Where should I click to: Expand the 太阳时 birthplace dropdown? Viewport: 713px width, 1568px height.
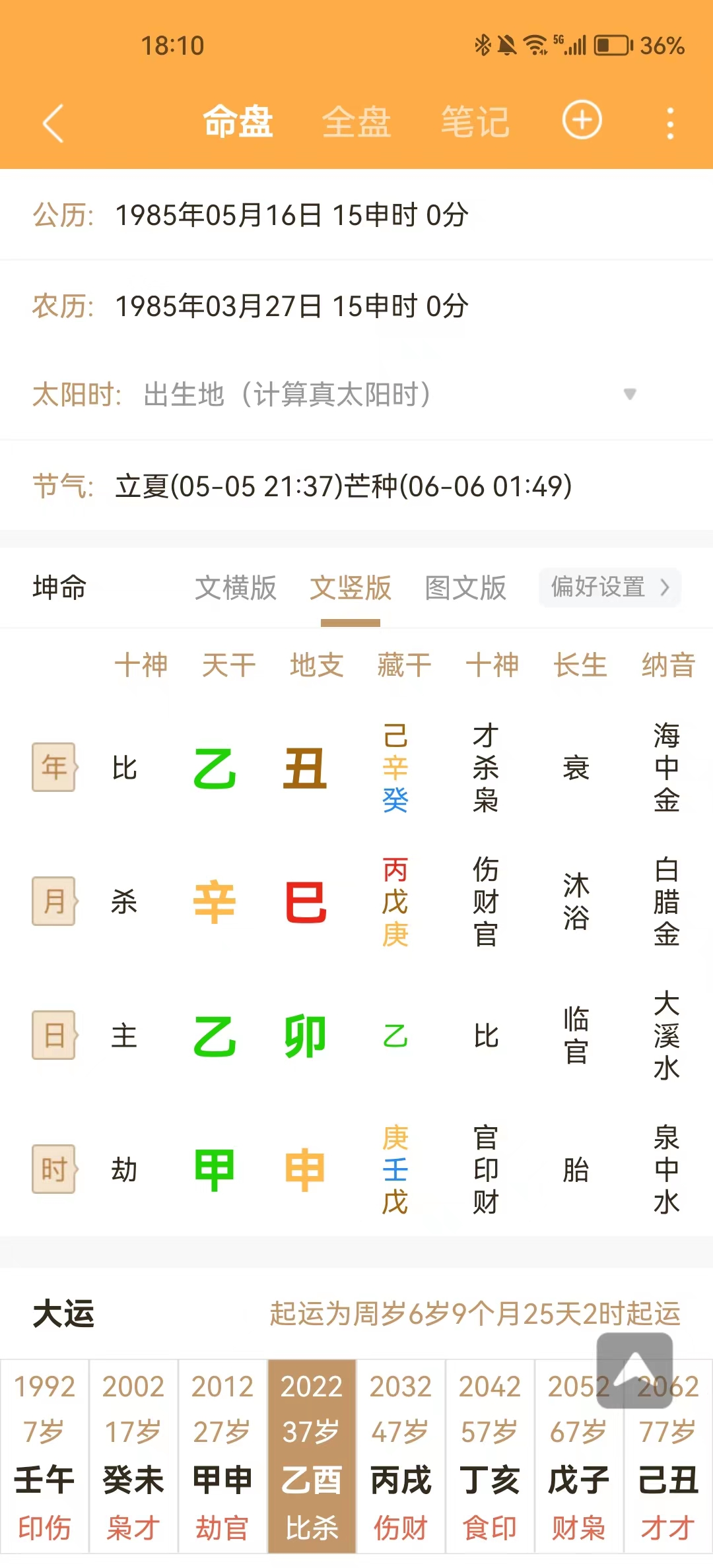click(629, 394)
